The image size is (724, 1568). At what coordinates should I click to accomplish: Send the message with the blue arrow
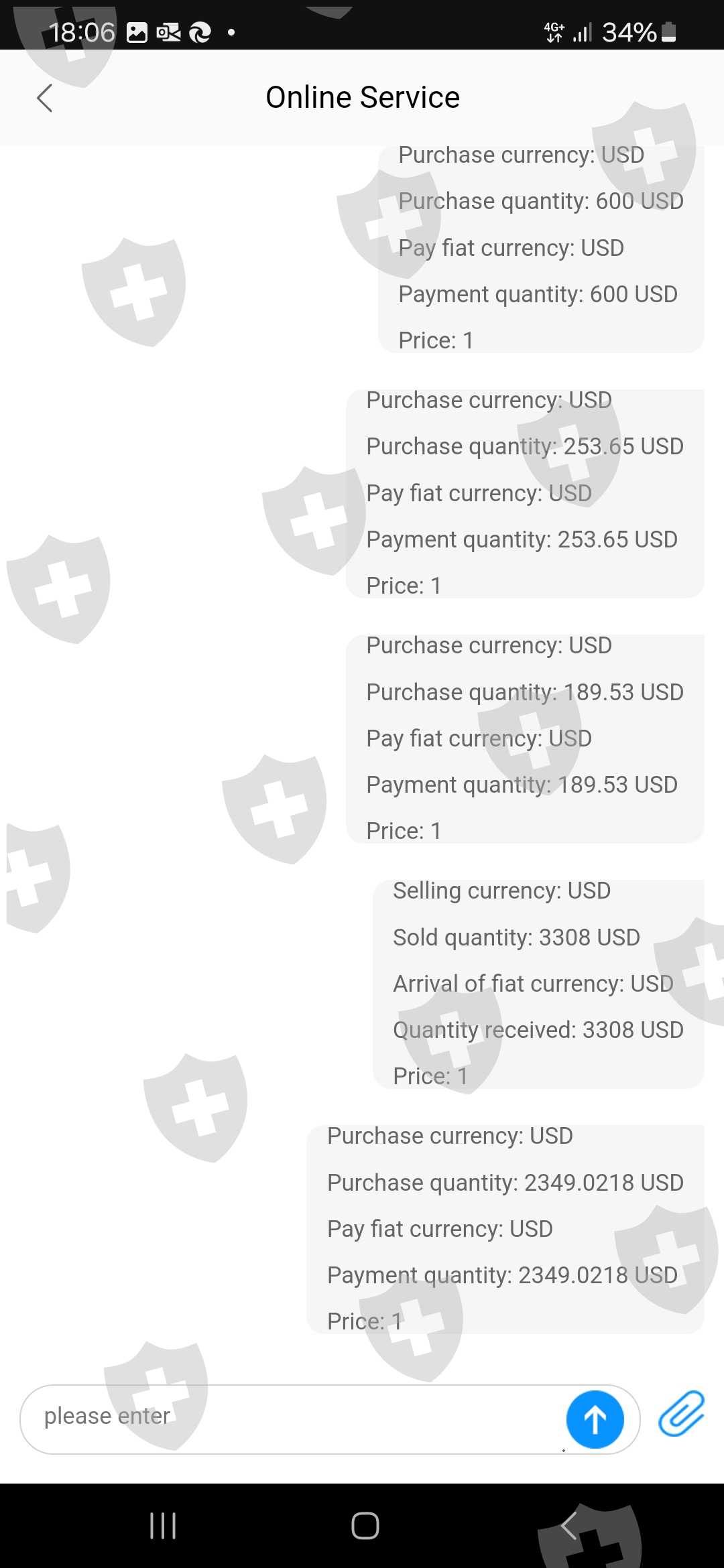click(595, 1419)
